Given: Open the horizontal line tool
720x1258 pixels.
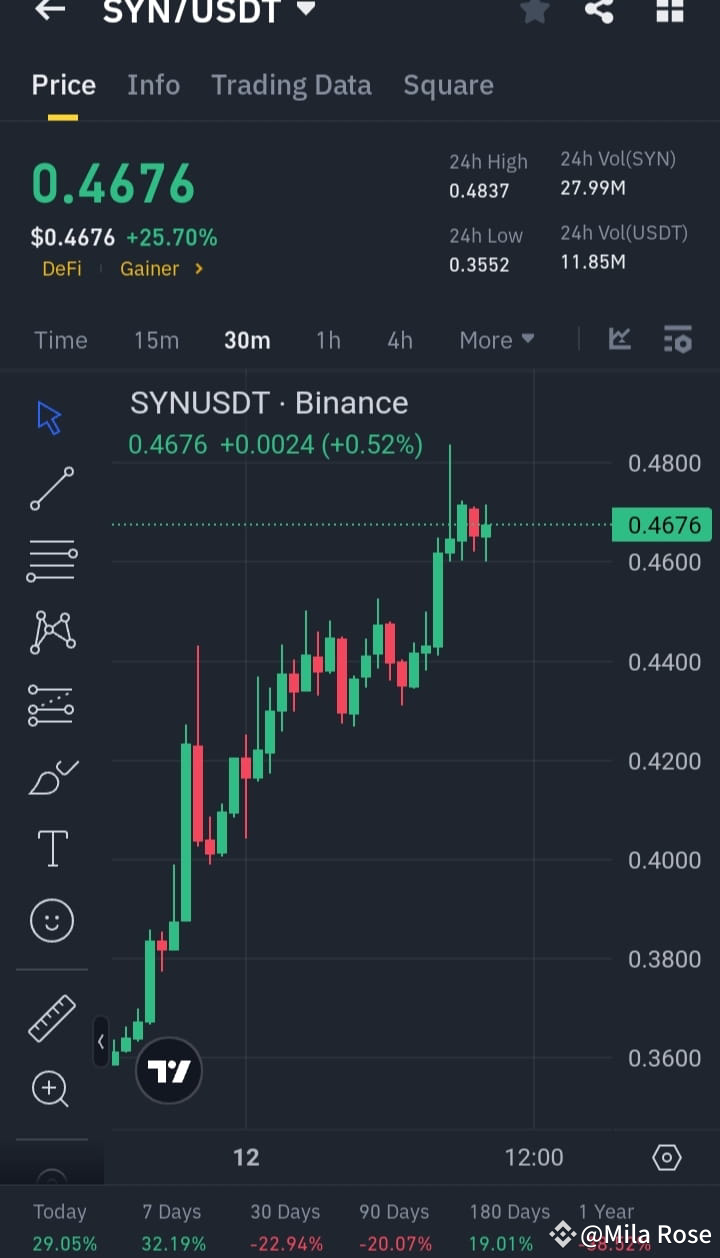Looking at the screenshot, I should tap(50, 560).
